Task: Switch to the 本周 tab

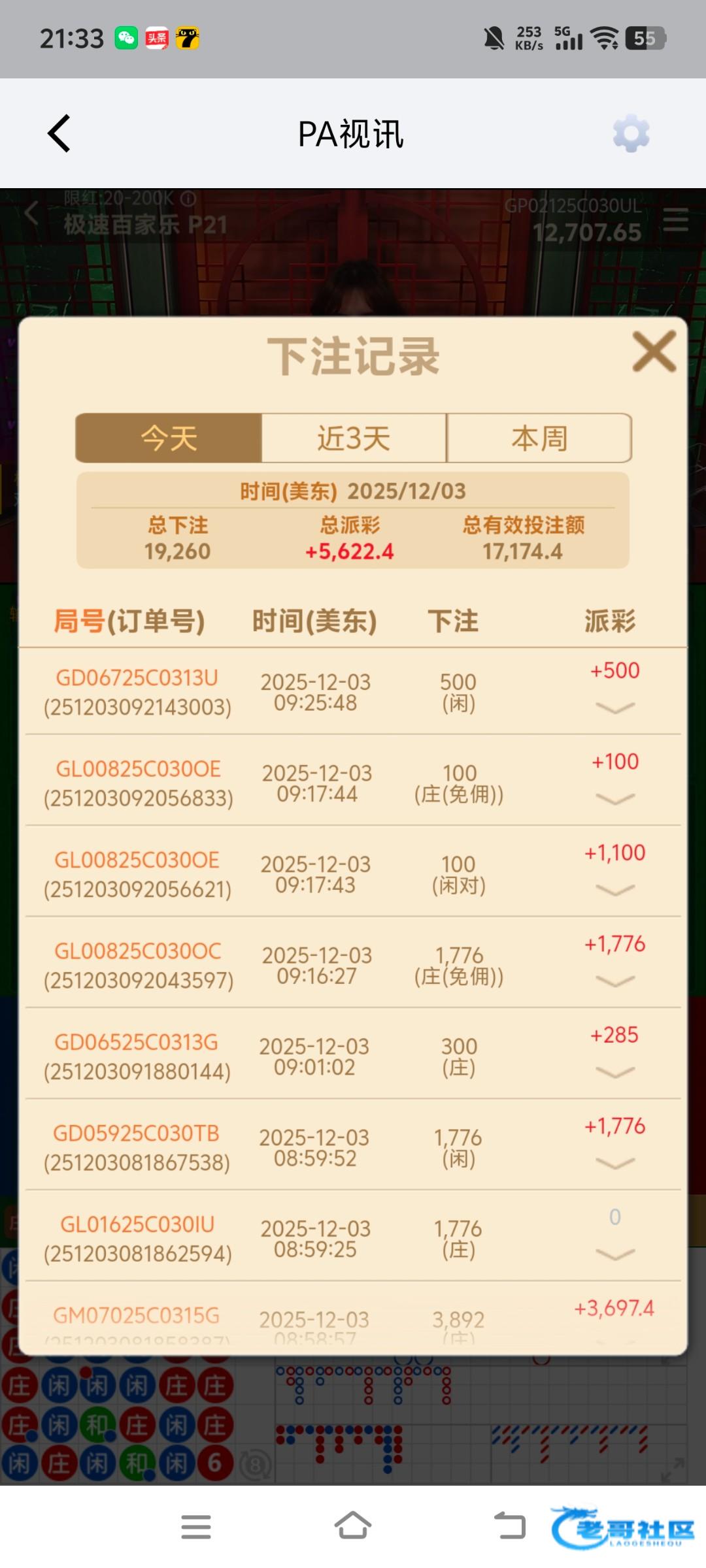Action: (539, 438)
